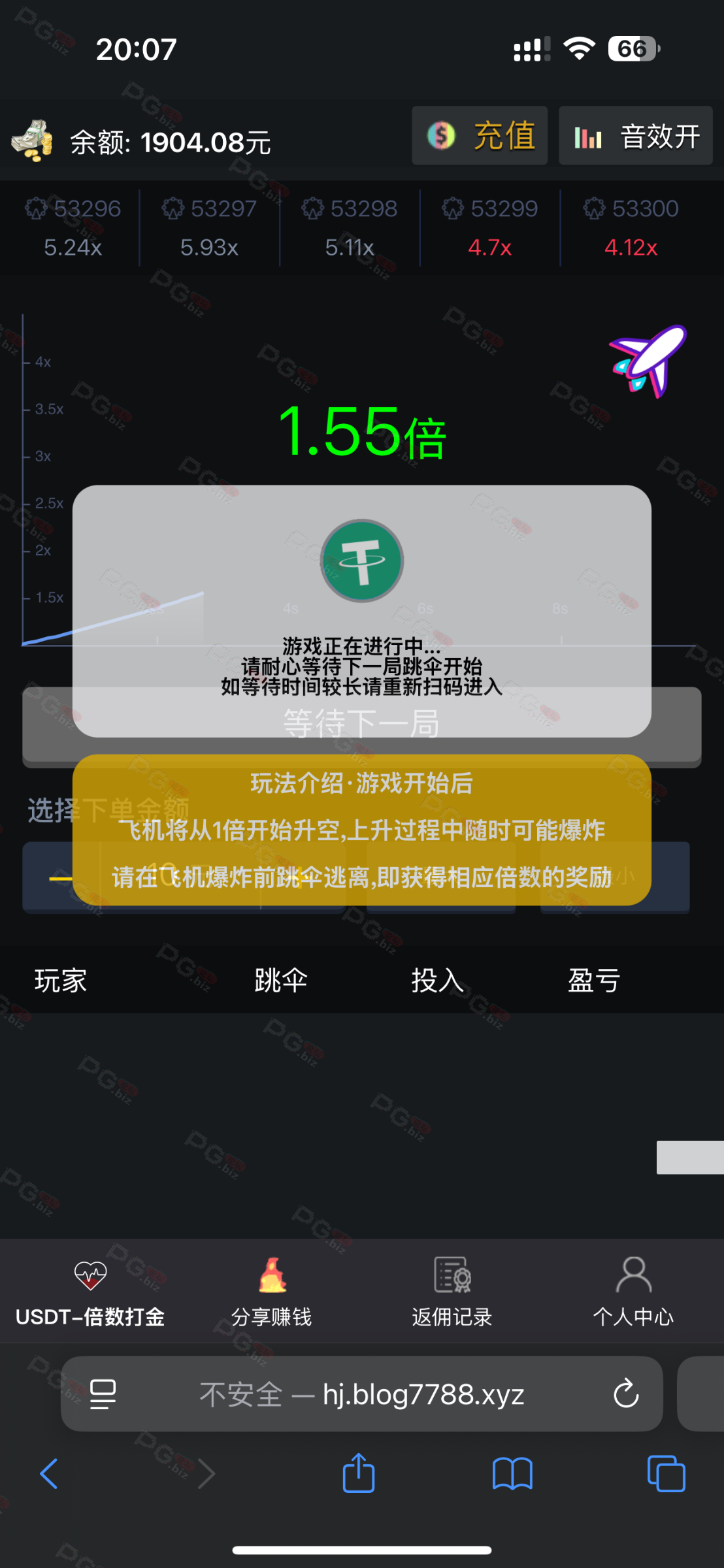Tap the 充值 recharge button

[x=480, y=136]
